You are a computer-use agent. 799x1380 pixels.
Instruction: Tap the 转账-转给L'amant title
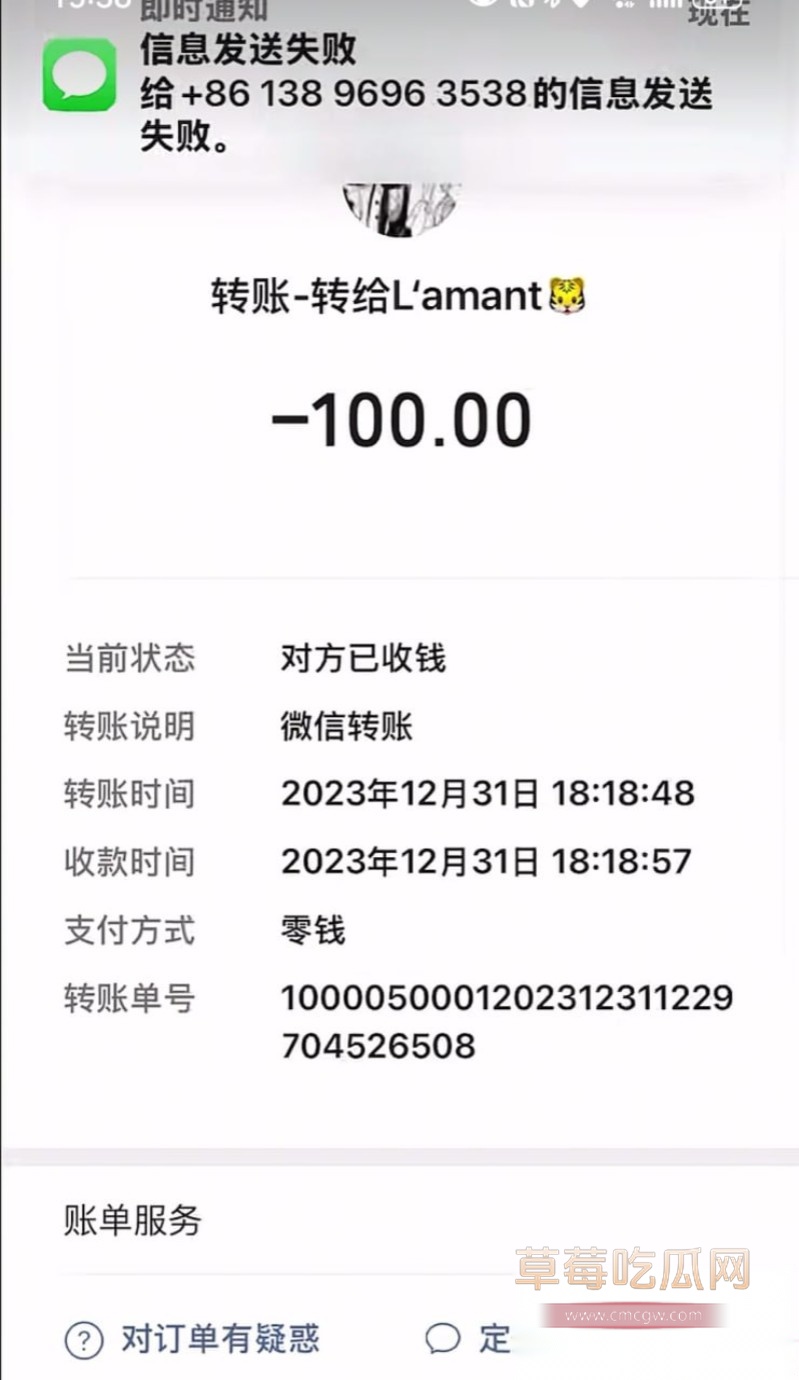pos(395,294)
